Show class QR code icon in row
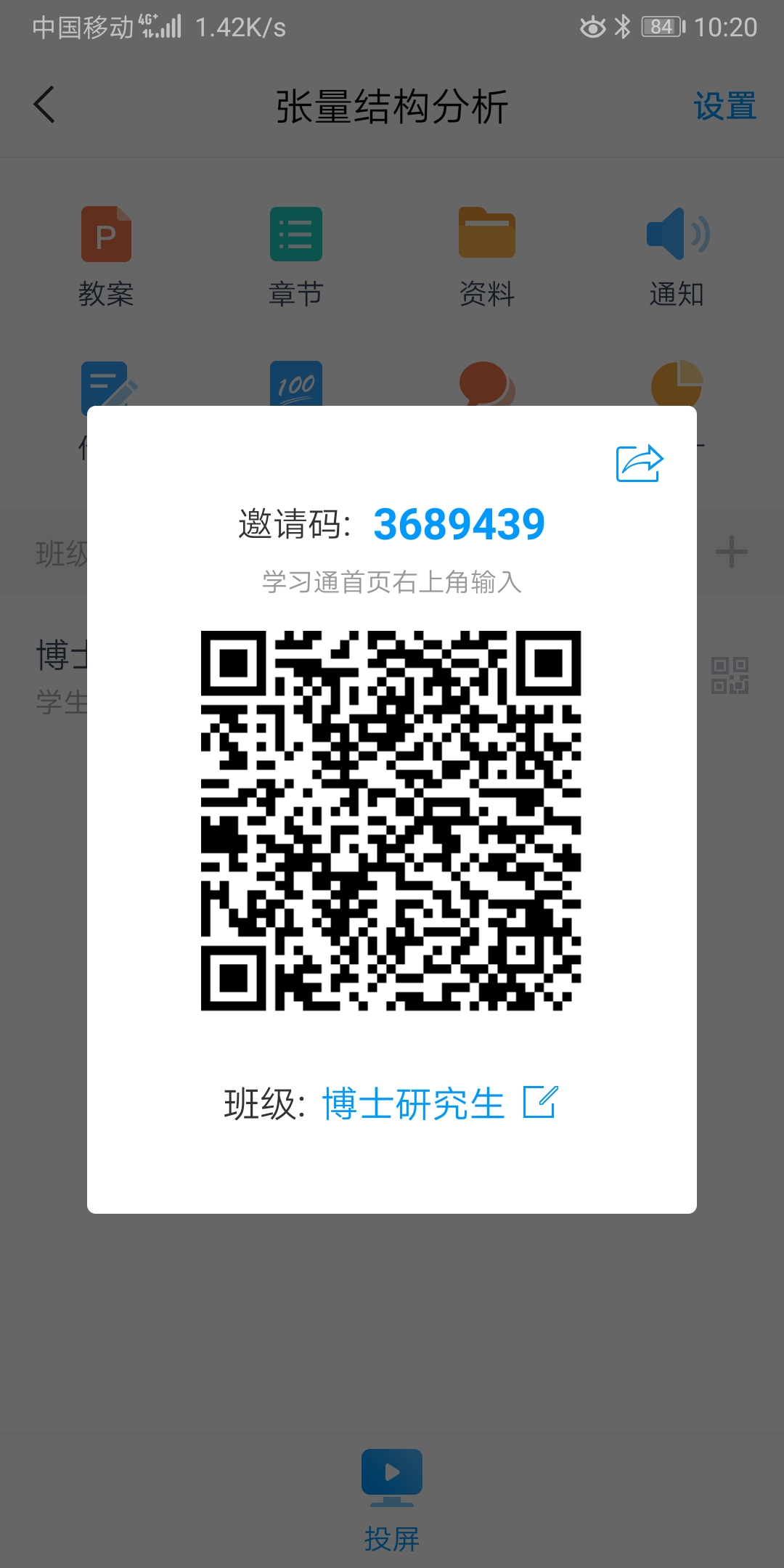This screenshot has width=784, height=1568. [x=730, y=675]
